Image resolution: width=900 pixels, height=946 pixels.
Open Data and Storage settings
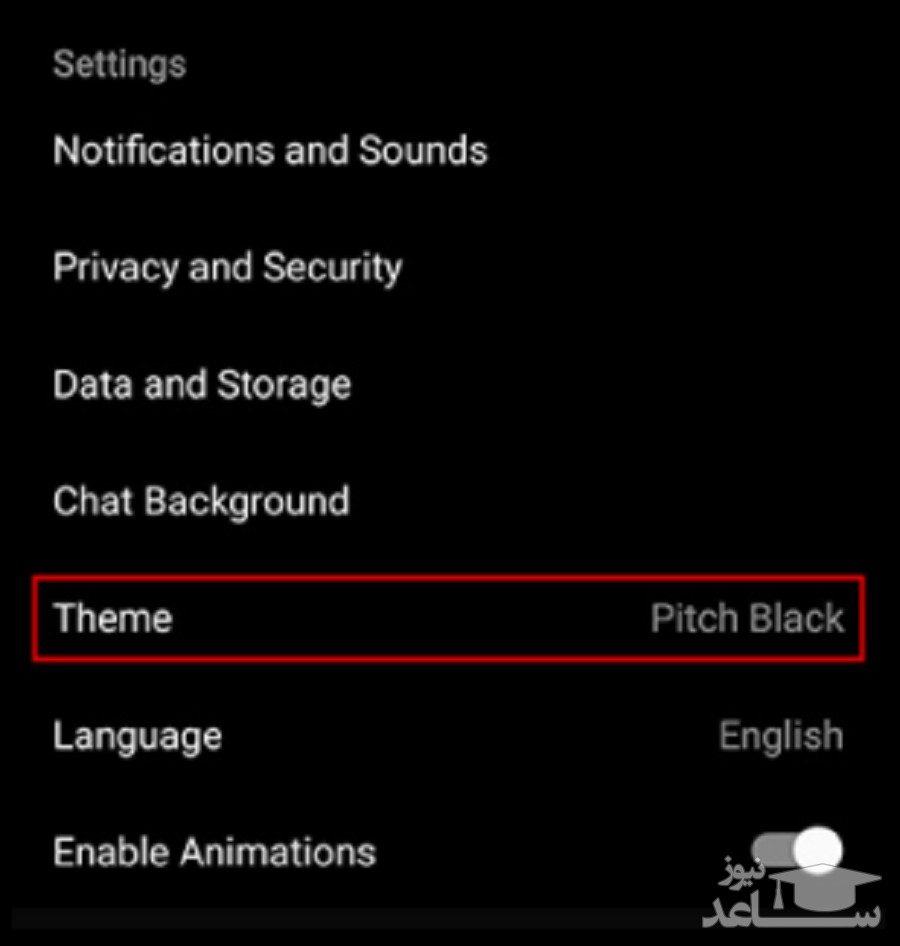click(x=202, y=385)
